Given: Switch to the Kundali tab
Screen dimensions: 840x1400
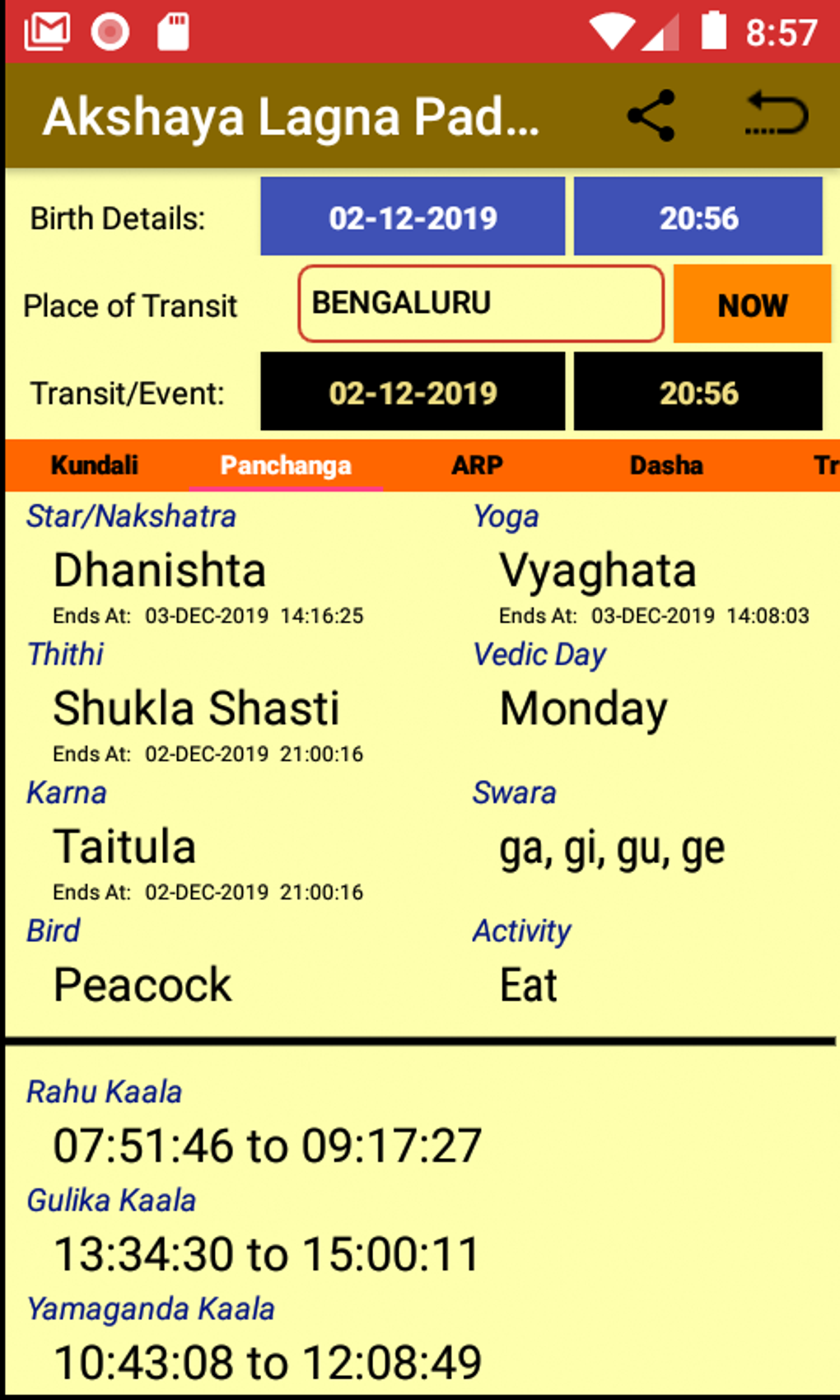Looking at the screenshot, I should pyautogui.click(x=95, y=465).
